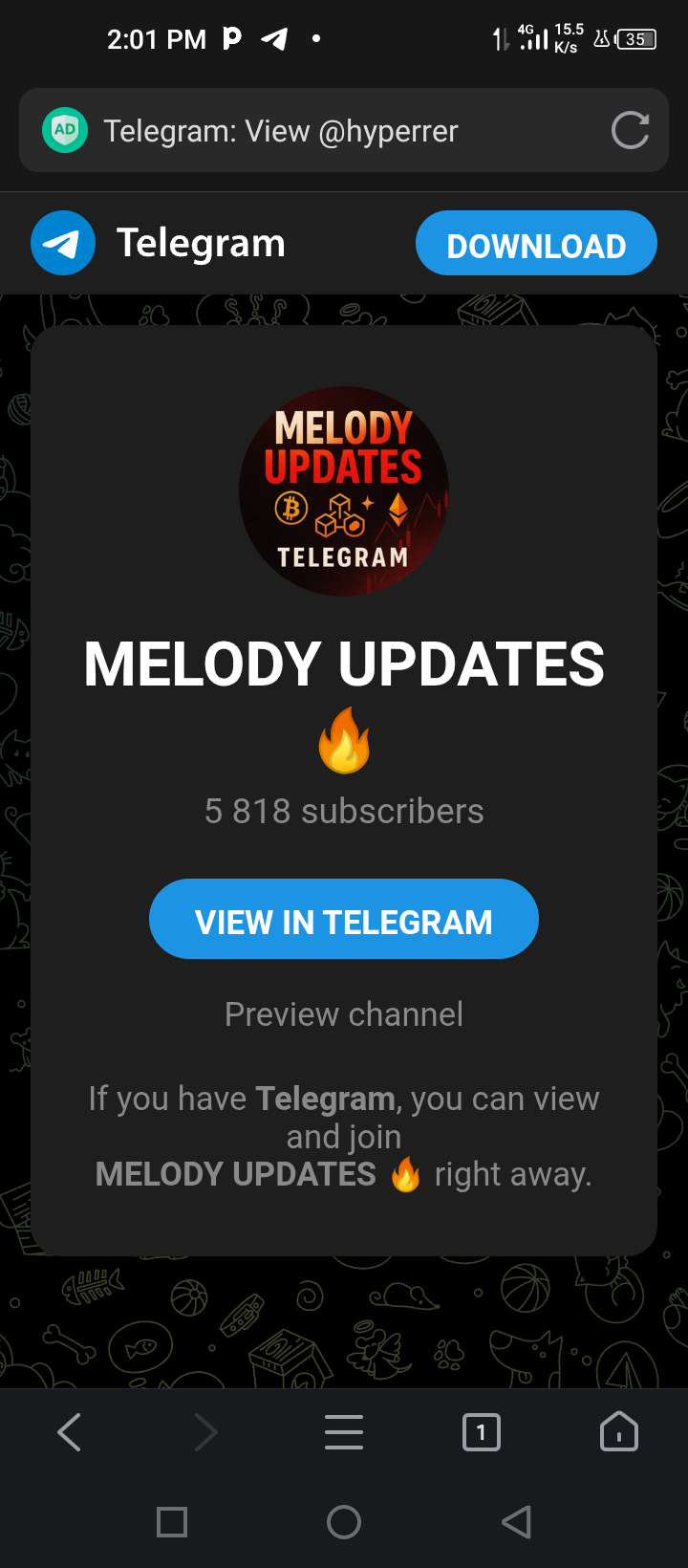Open the Preview channel link
Viewport: 688px width, 1568px height.
pos(344,1014)
